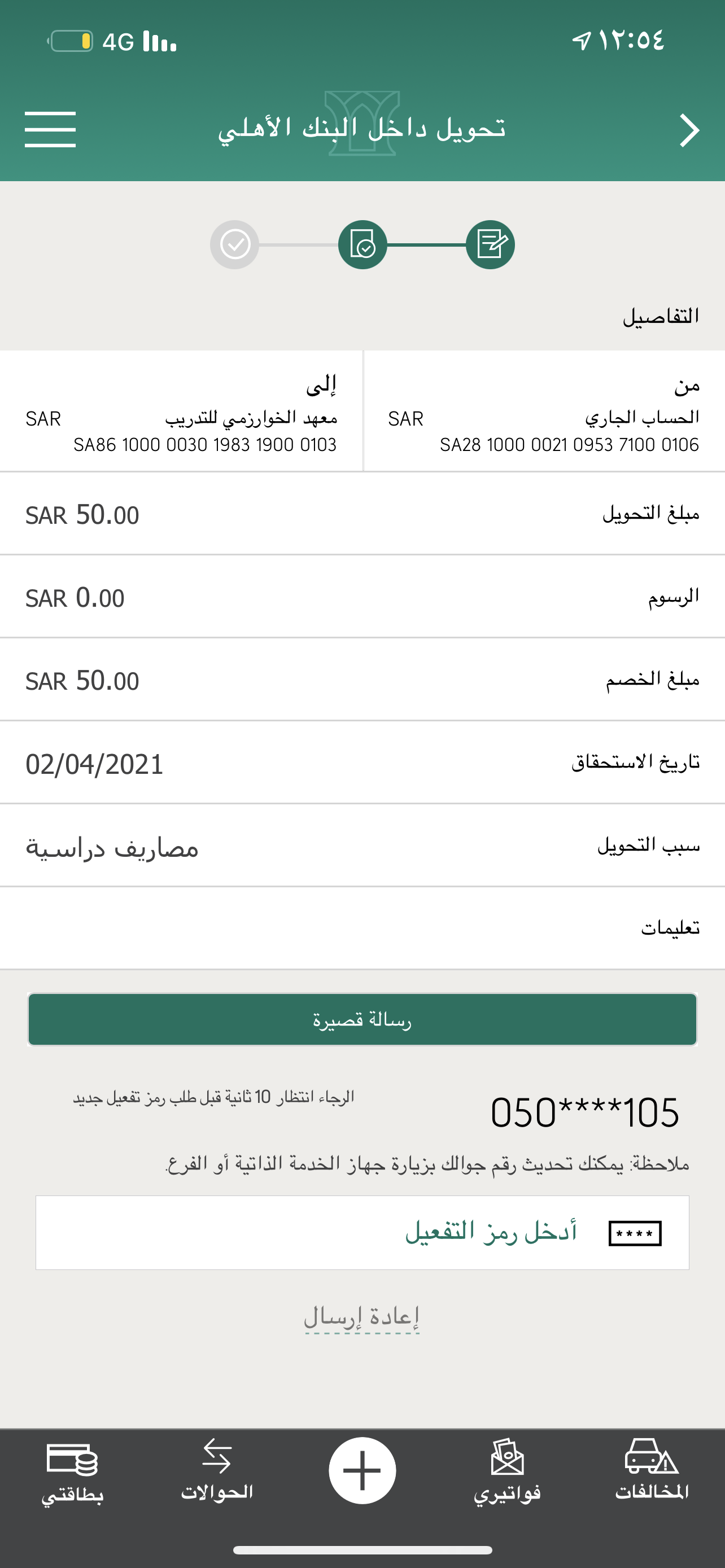Open the hamburger side menu
Viewport: 725px width, 1568px height.
[x=50, y=129]
